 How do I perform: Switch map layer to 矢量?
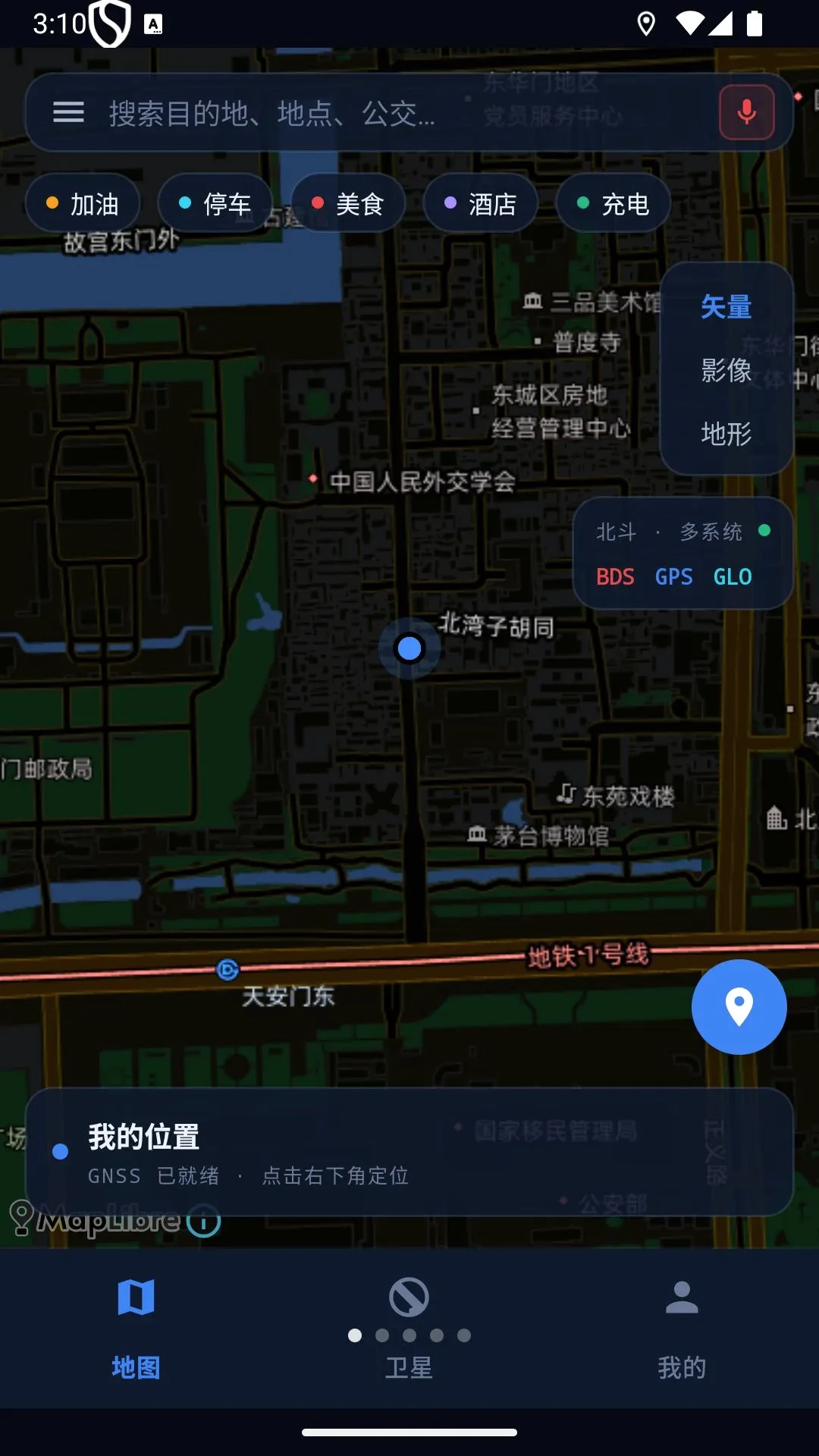[726, 306]
